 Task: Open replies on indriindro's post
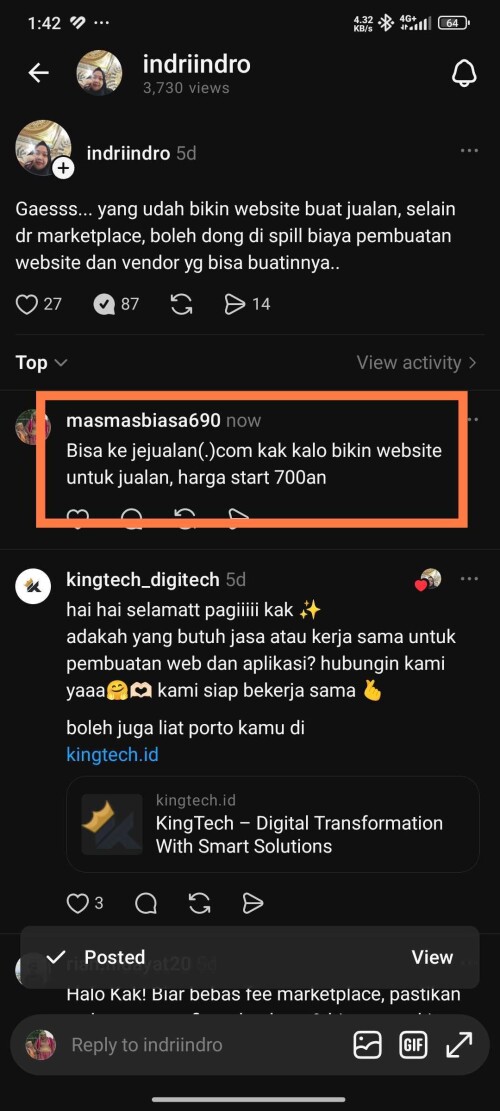pos(116,304)
